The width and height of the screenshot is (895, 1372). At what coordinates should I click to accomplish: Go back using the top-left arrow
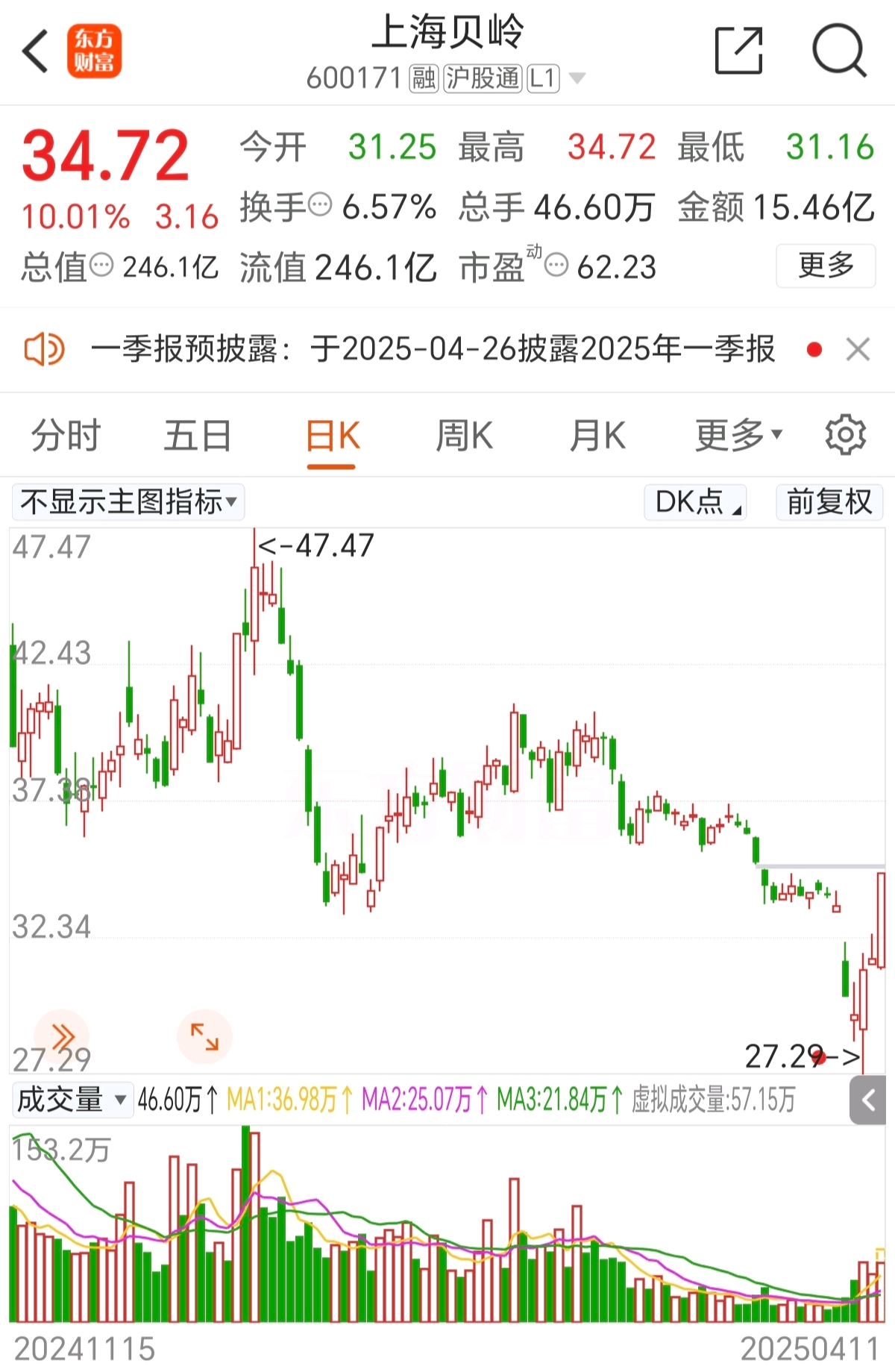tap(35, 51)
